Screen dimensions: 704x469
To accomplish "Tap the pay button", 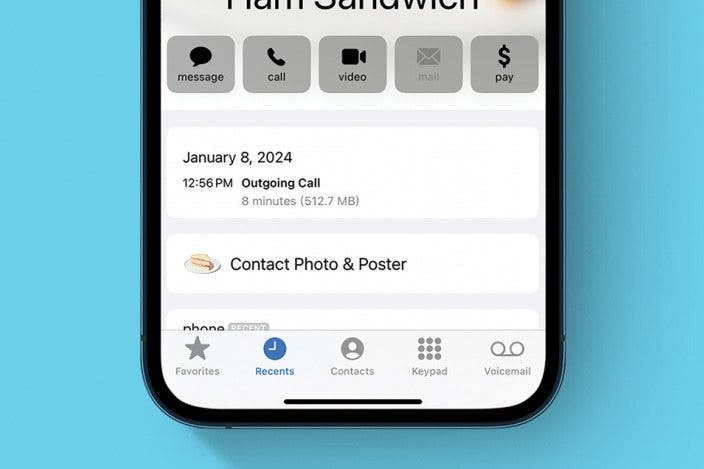I will [x=504, y=64].
